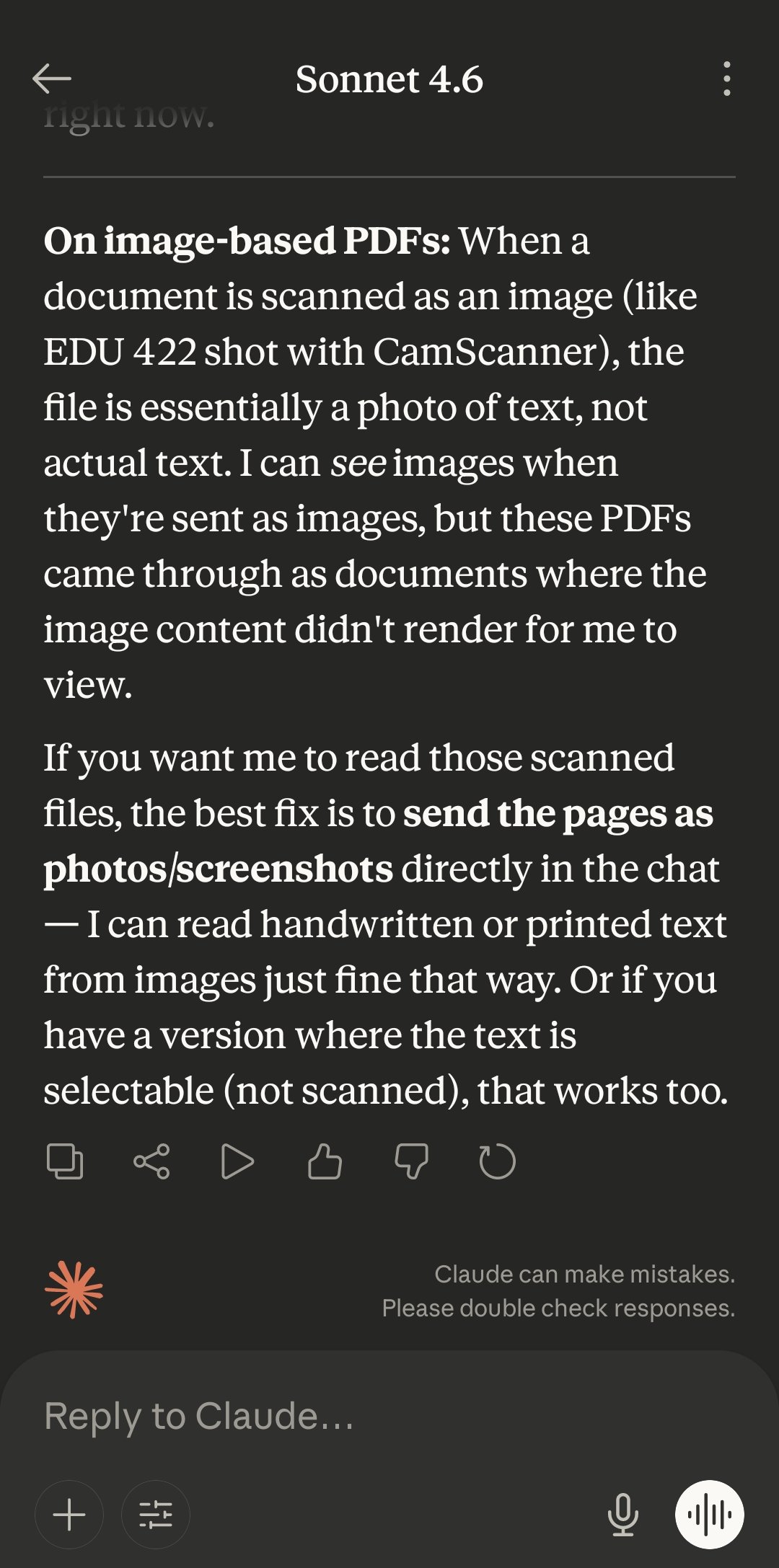Image resolution: width=779 pixels, height=1568 pixels.
Task: Copy Claude's response
Action: click(65, 1161)
